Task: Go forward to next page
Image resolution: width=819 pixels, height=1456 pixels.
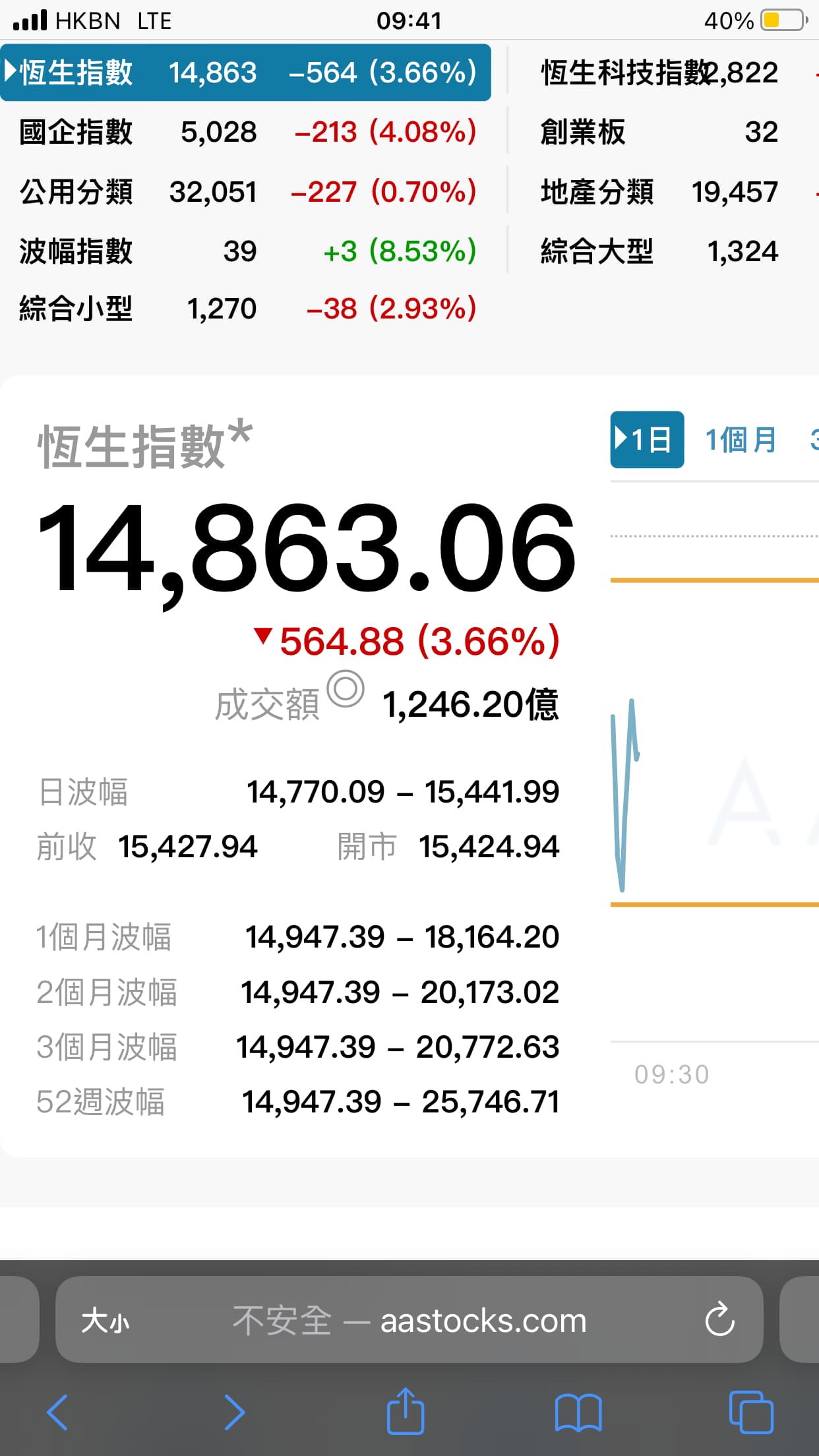Action: click(234, 1412)
